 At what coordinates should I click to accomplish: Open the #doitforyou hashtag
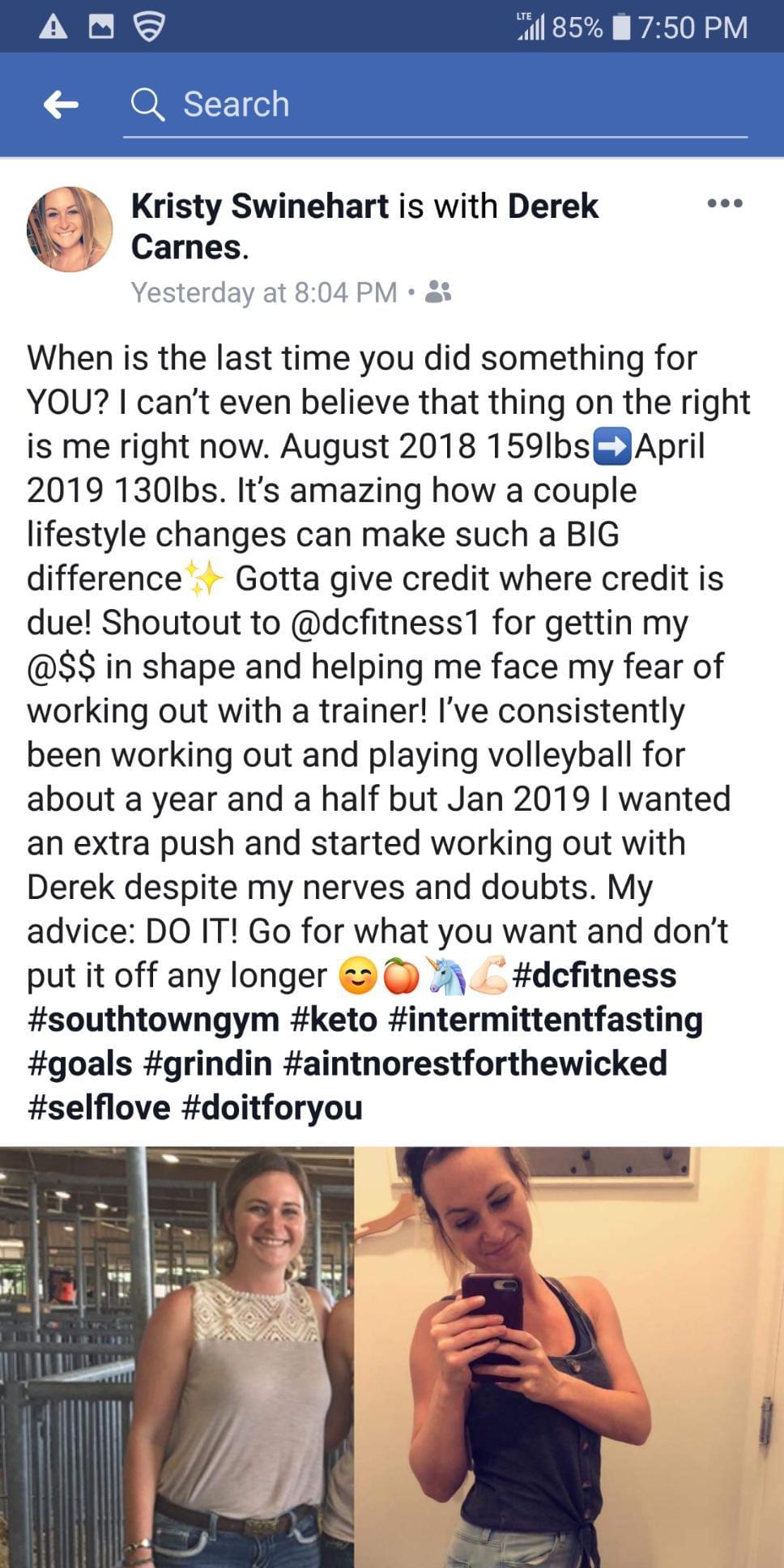[x=272, y=1107]
